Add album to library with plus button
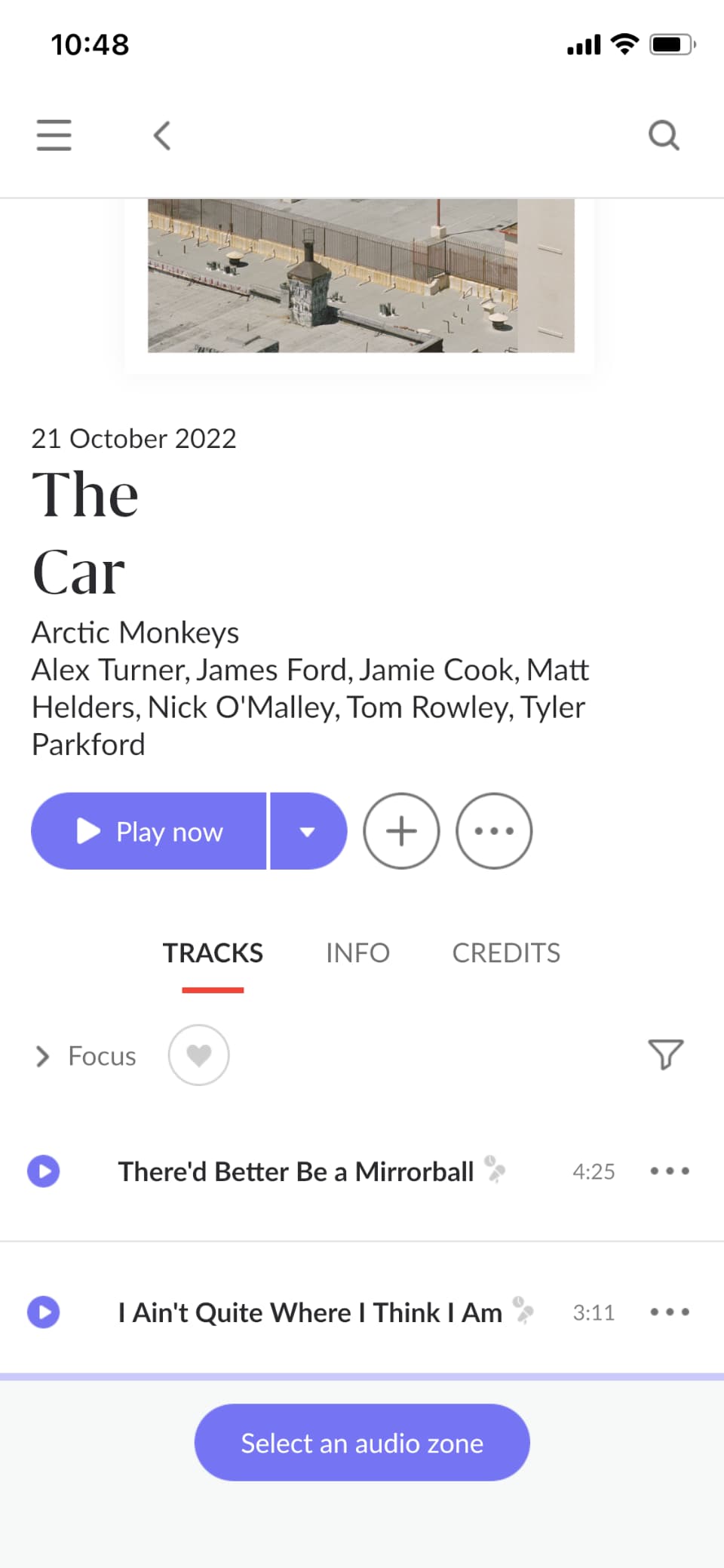 (x=401, y=831)
